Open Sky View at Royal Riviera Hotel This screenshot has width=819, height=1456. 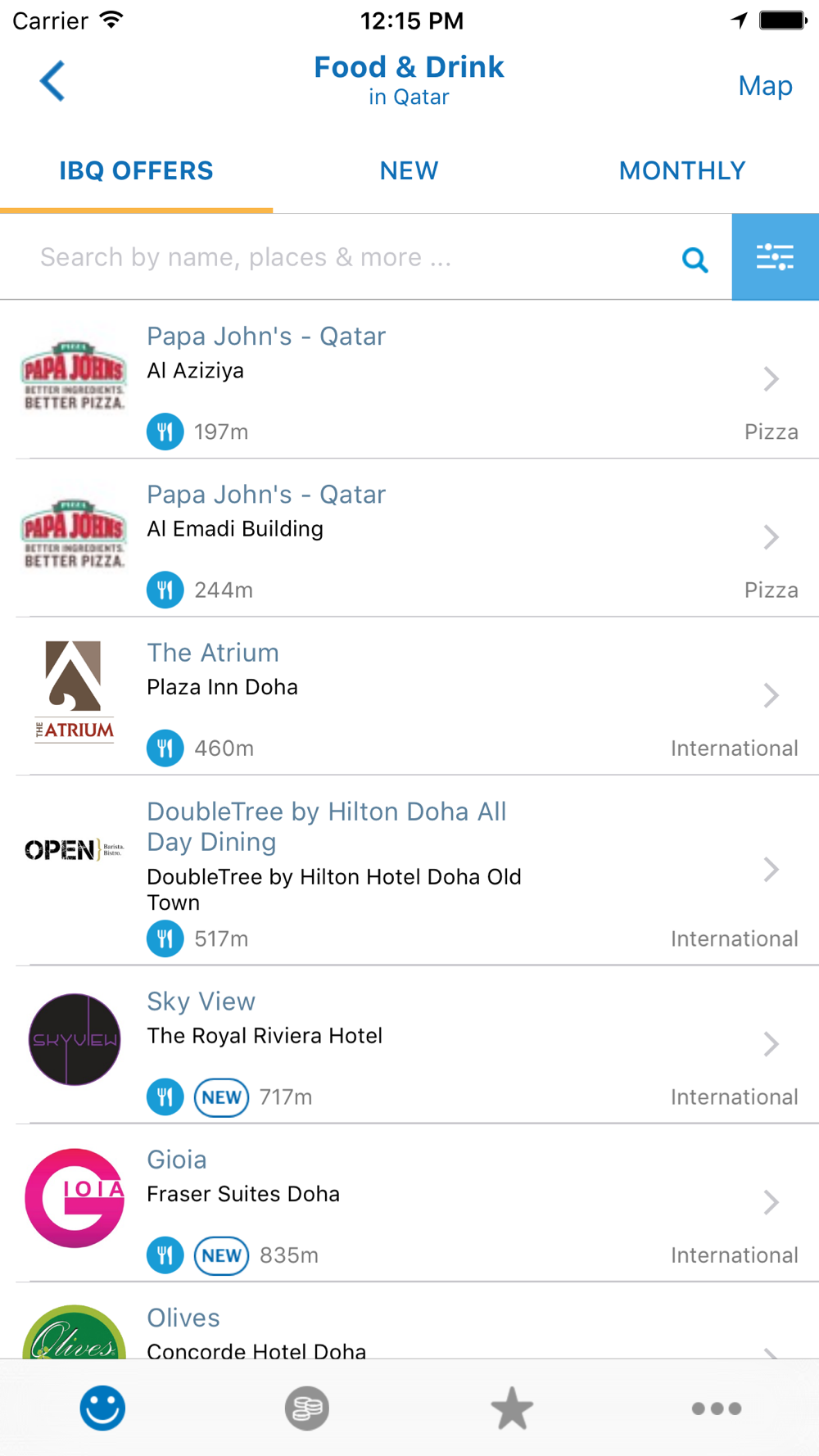click(409, 1045)
